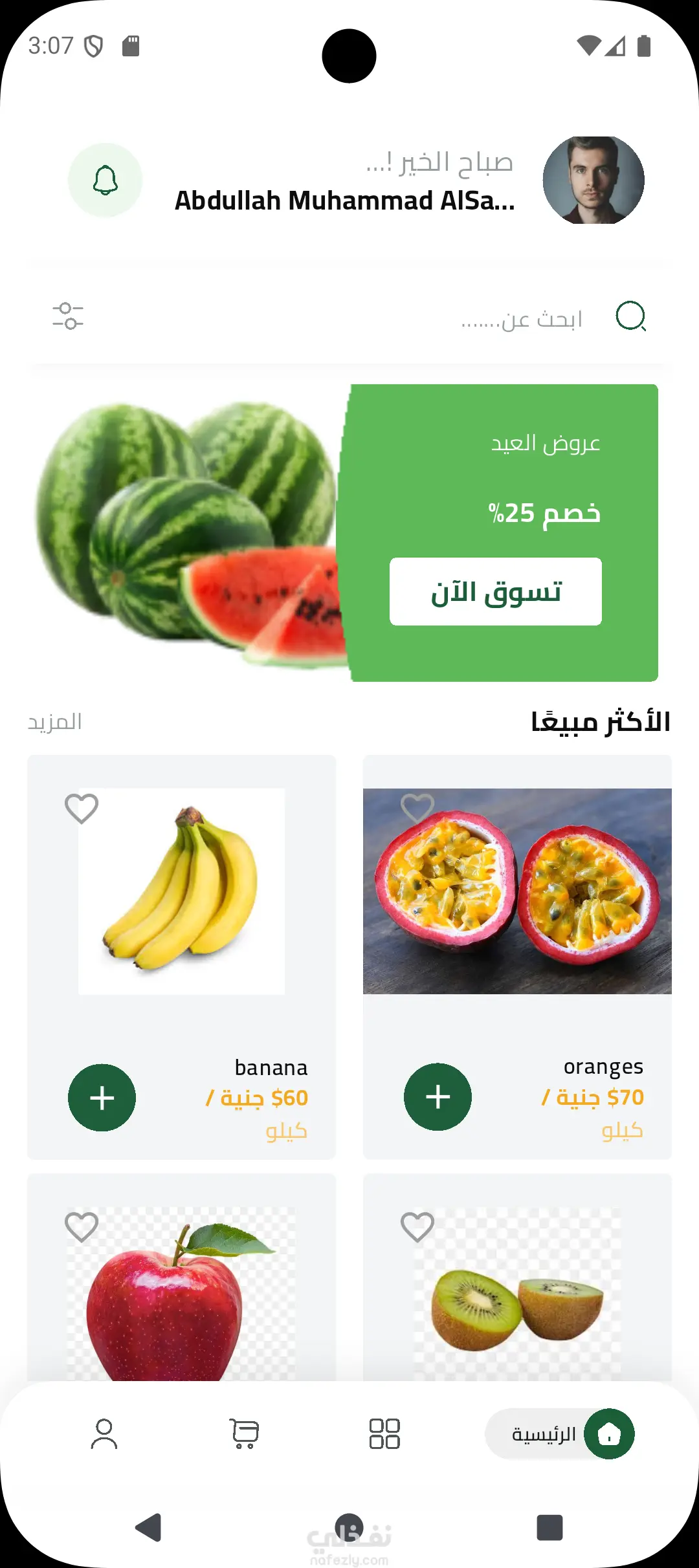
Task: Like the kiwi product
Action: tap(417, 1227)
